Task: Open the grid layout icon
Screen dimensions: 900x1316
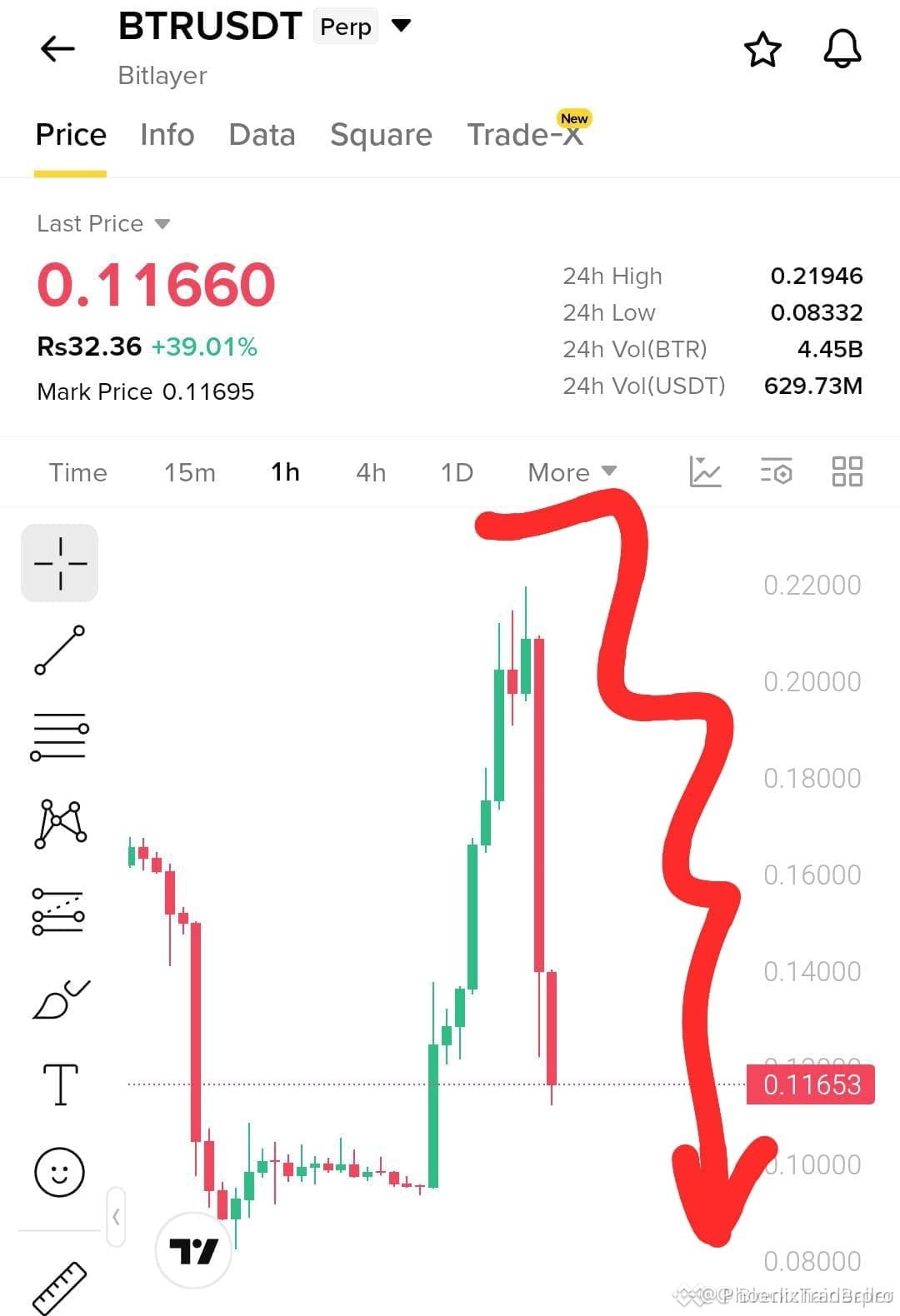Action: pos(847,471)
